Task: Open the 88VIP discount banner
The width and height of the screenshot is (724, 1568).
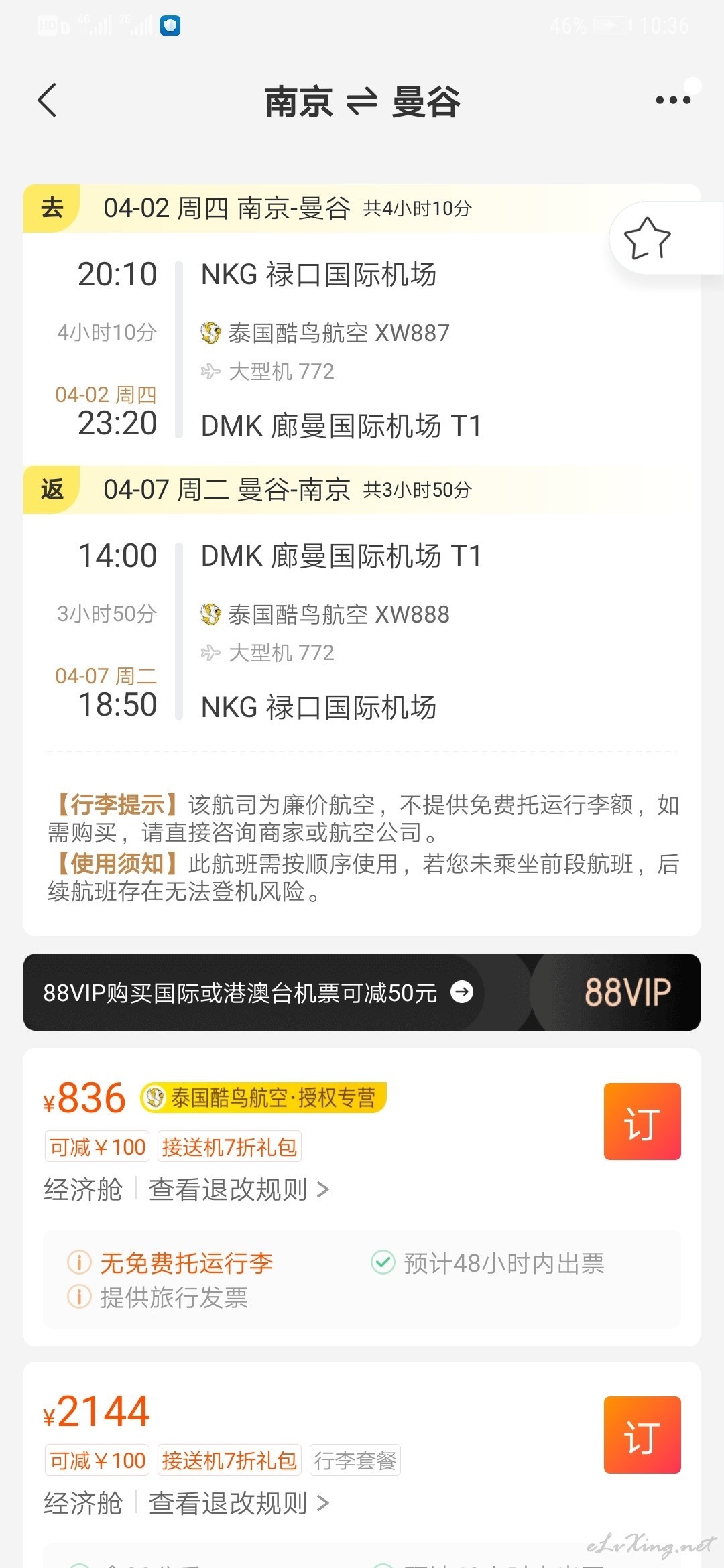Action: (x=362, y=992)
